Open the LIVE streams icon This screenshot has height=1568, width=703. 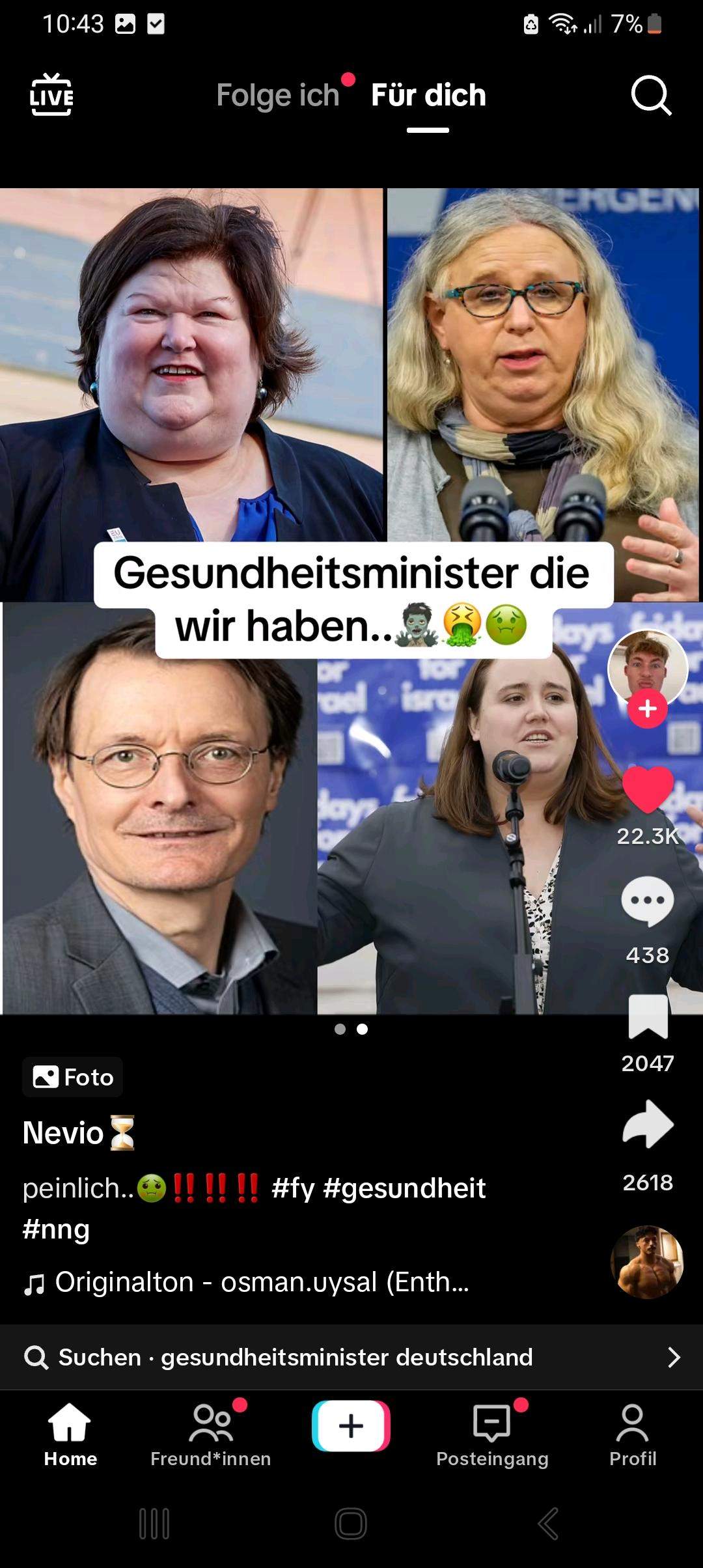[x=51, y=95]
